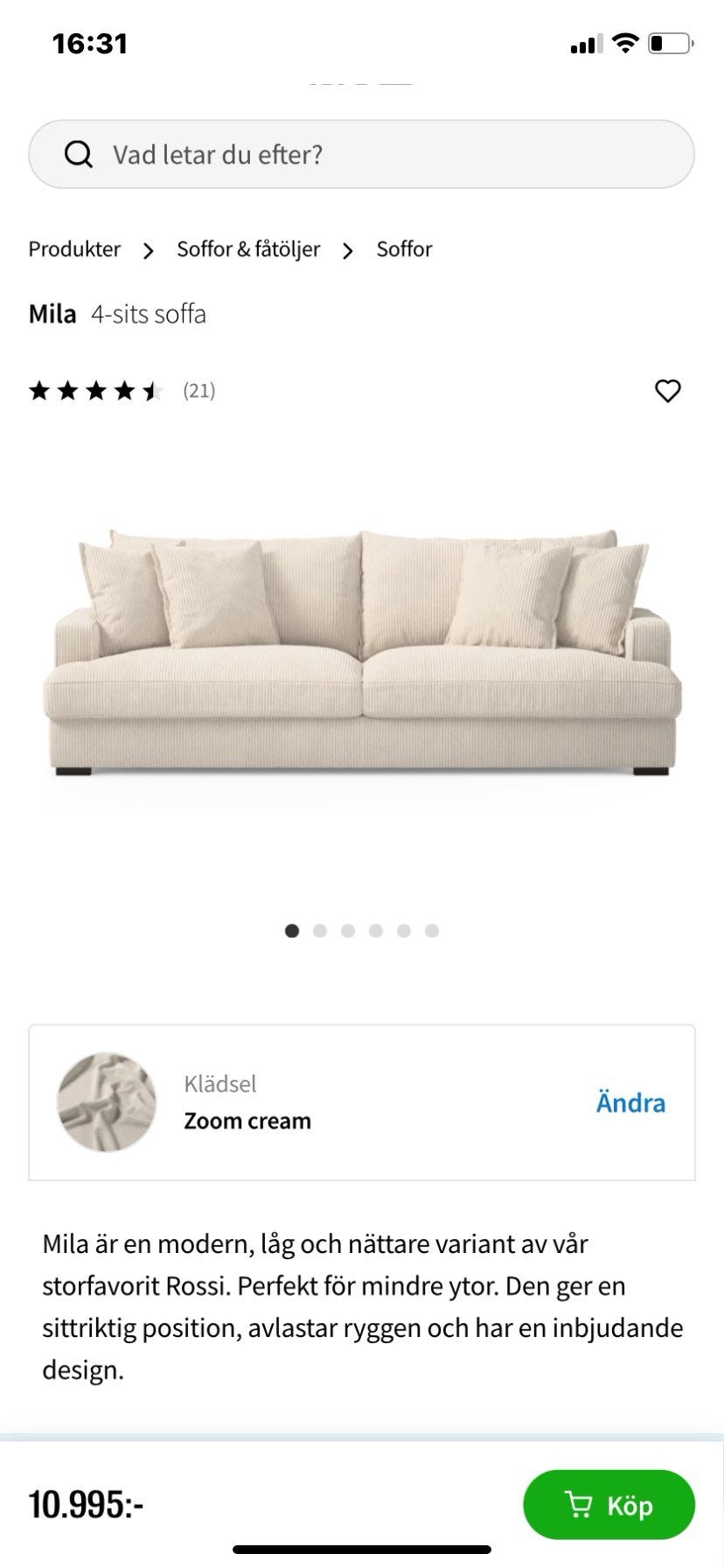Open the Produkter breadcrumb
The image size is (724, 1568).
(74, 249)
